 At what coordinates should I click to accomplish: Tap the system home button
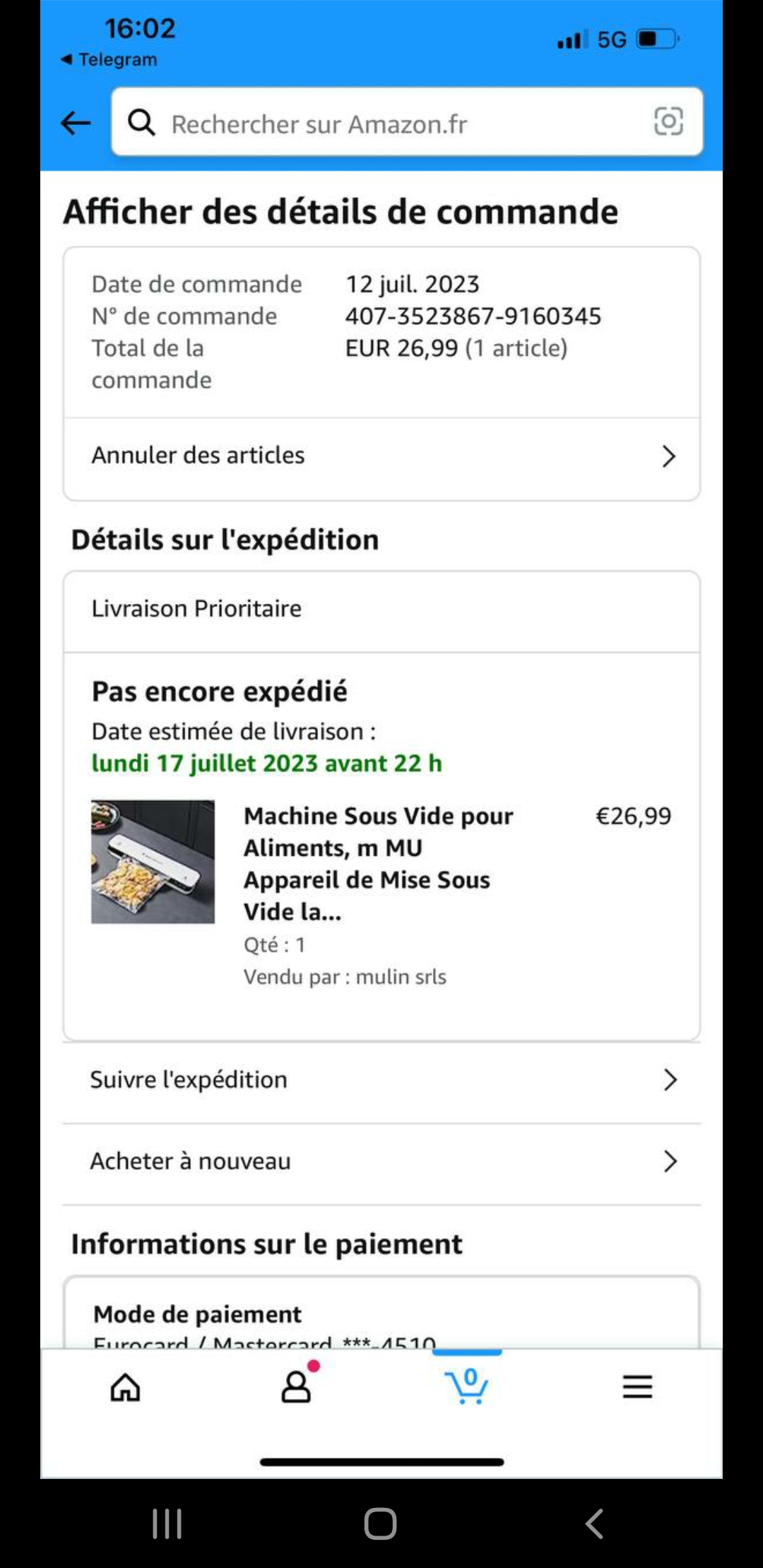[x=380, y=1524]
